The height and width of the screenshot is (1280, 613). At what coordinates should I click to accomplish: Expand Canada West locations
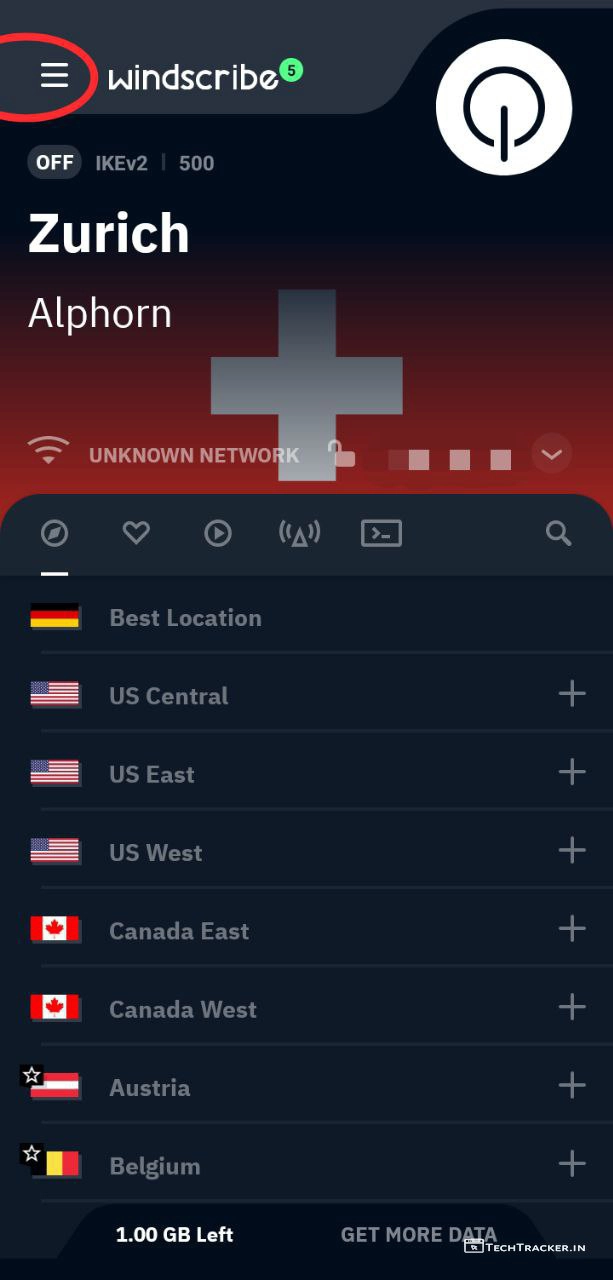click(571, 1007)
